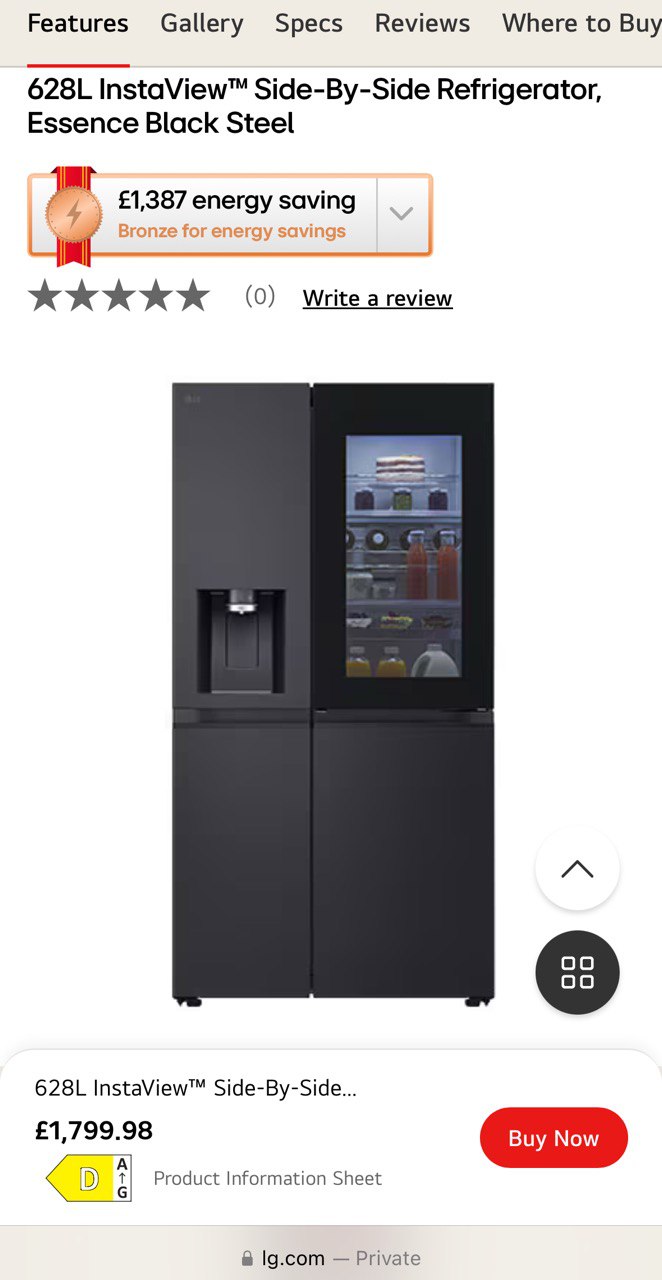Go to the Reviews tab
Image resolution: width=662 pixels, height=1280 pixels.
pyautogui.click(x=422, y=23)
